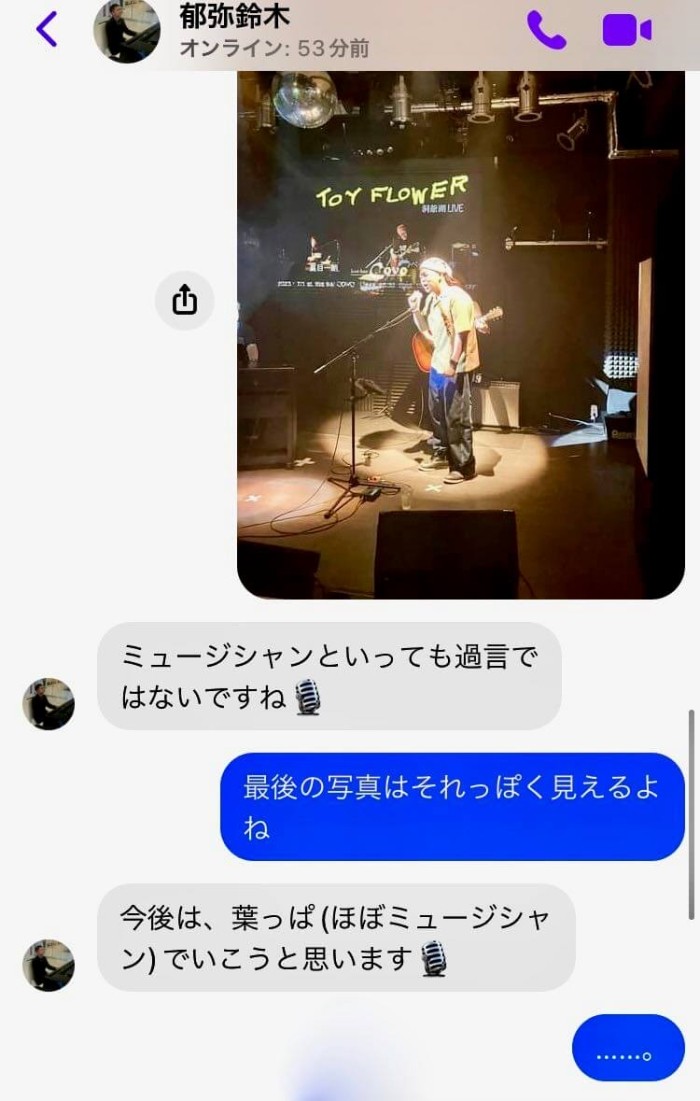The width and height of the screenshot is (700, 1101).
Task: Start a voice call with 郁弥鈴木
Action: click(x=546, y=31)
